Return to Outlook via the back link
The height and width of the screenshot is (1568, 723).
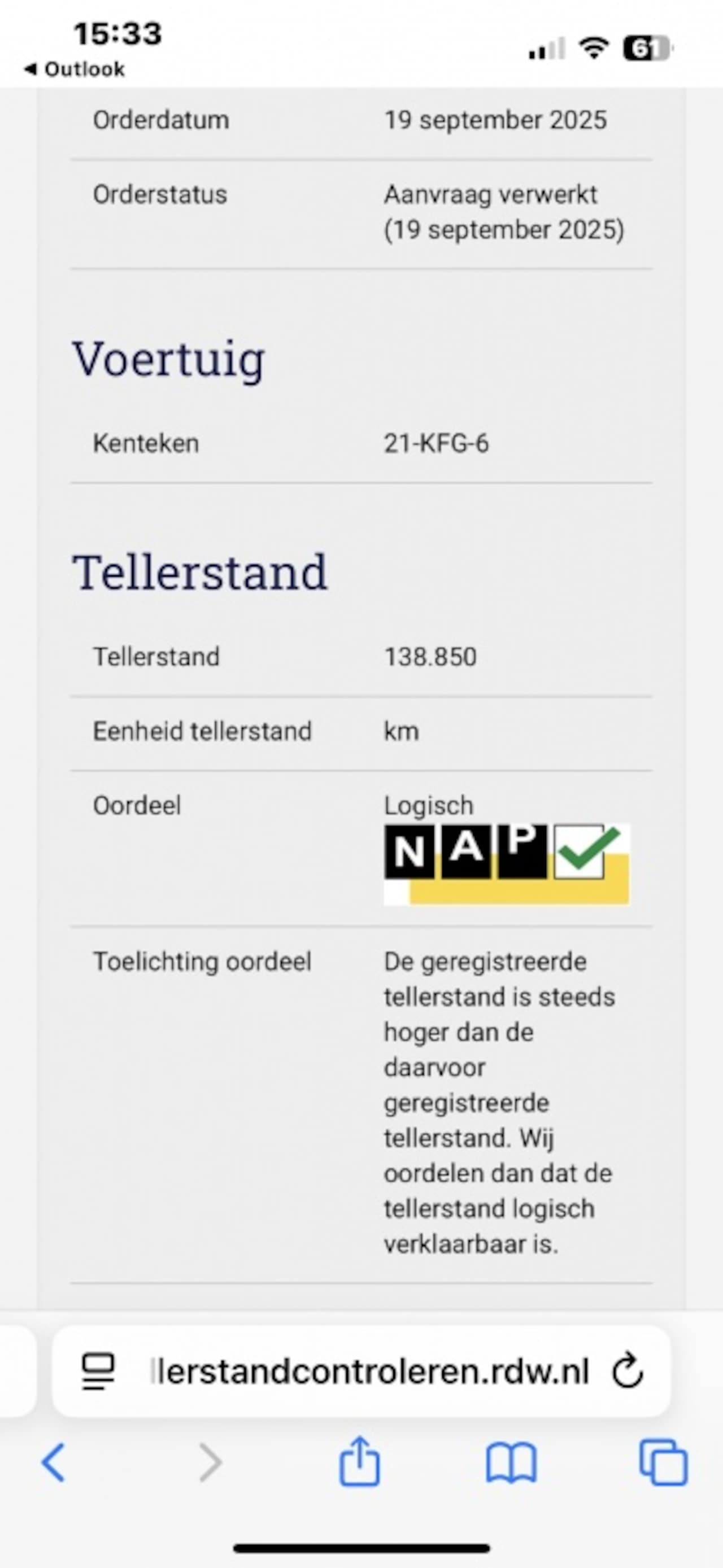pos(75,69)
